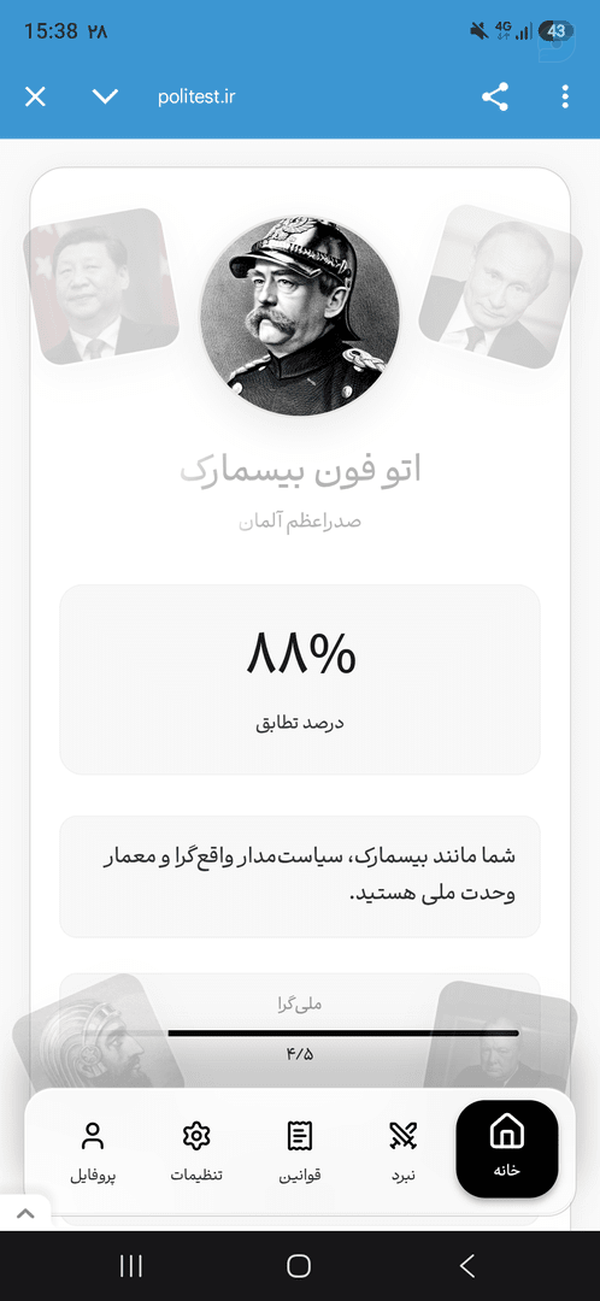Close the politest.ir browser tab

tap(35, 97)
